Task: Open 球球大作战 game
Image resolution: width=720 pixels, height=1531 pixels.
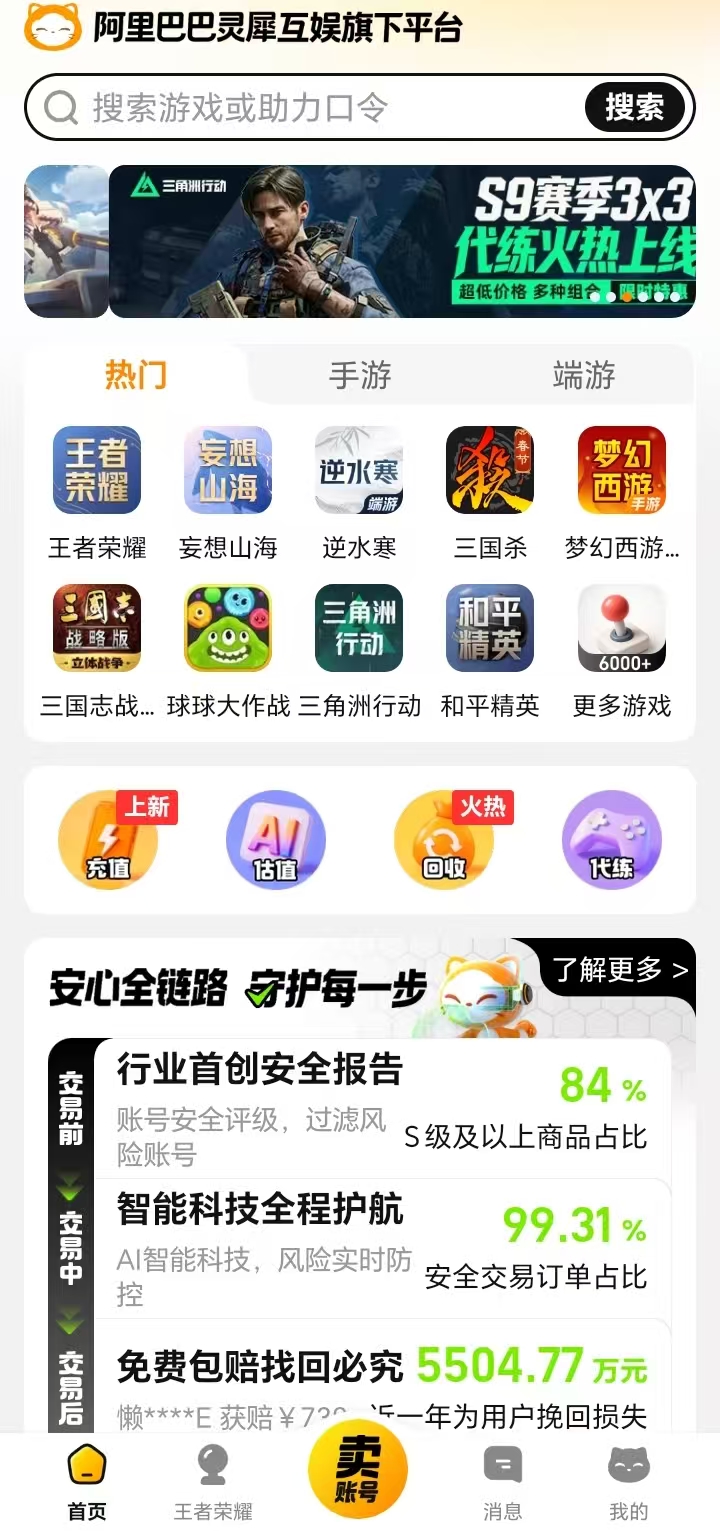Action: (x=228, y=629)
